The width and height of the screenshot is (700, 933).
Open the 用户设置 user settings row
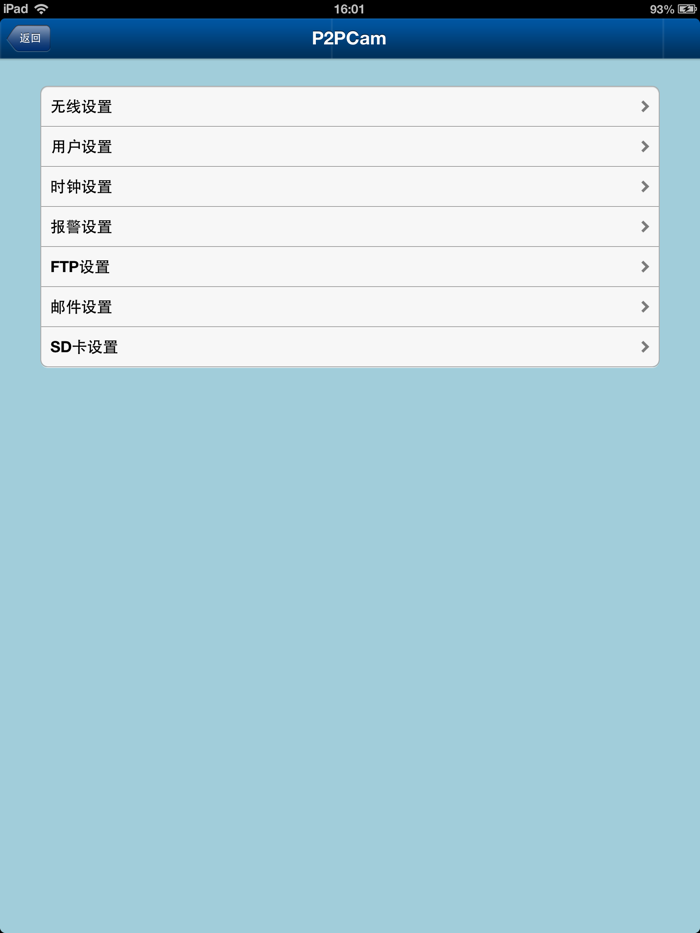(x=349, y=147)
